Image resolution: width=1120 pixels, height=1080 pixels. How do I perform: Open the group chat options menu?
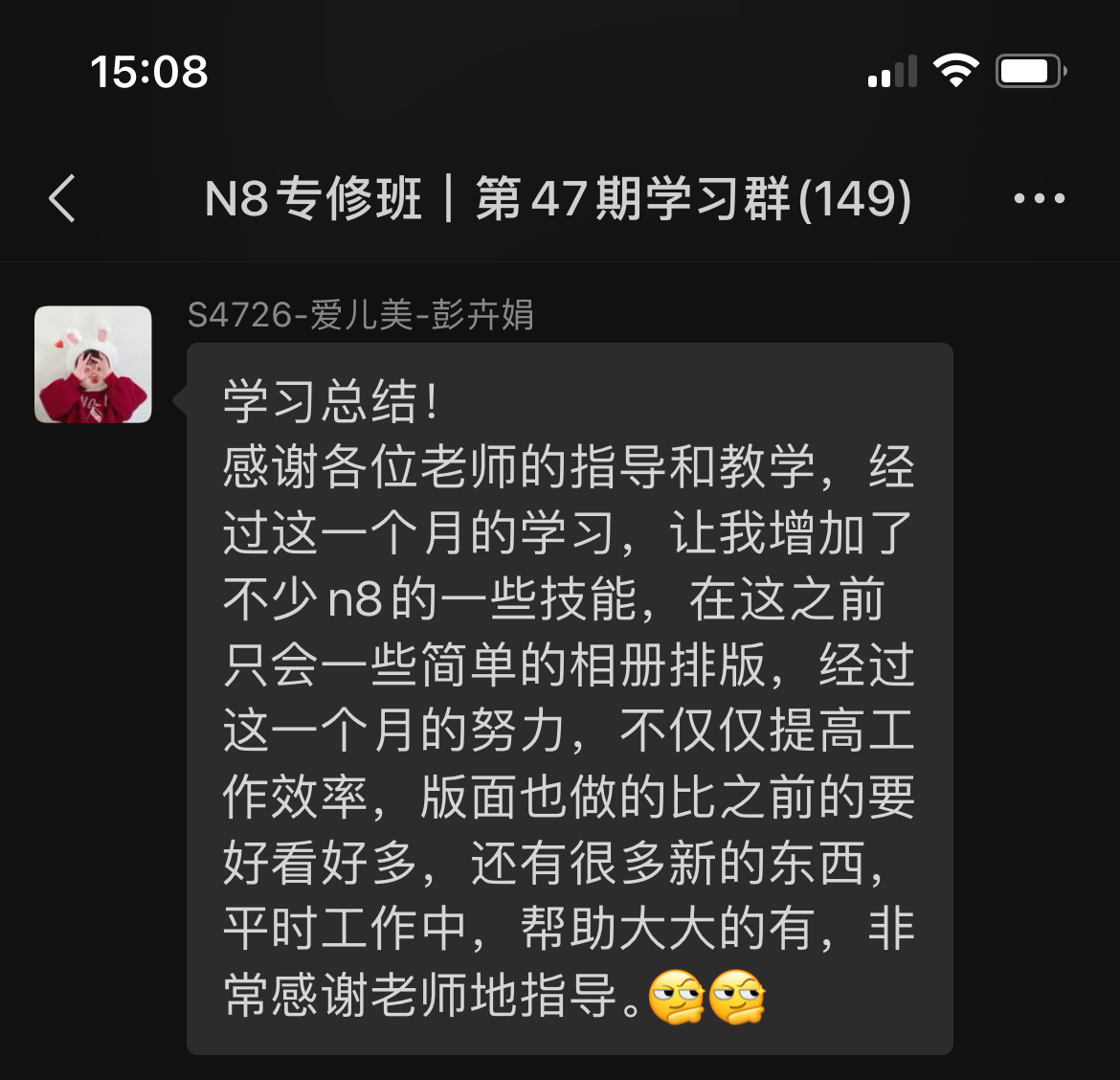tap(1039, 199)
